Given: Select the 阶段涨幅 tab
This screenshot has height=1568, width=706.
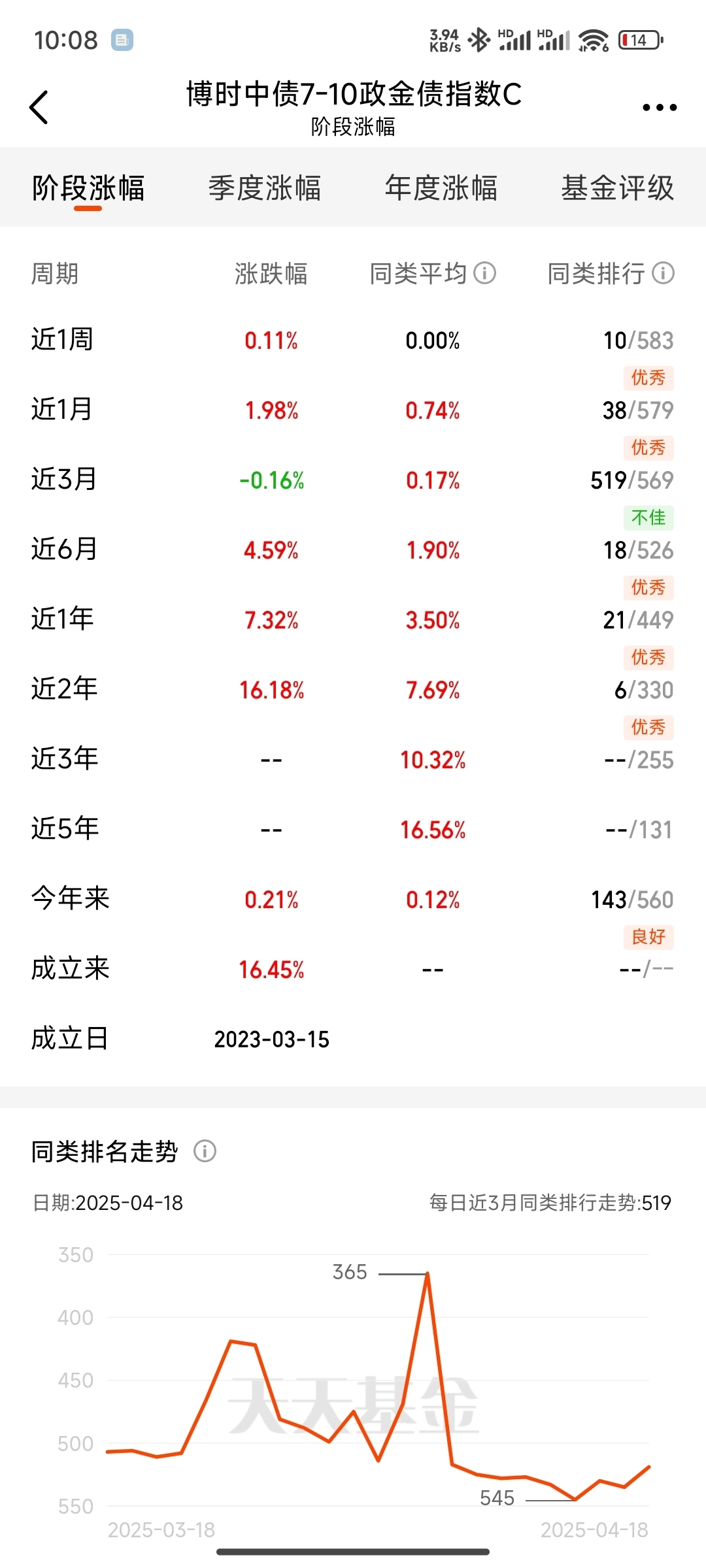Looking at the screenshot, I should 88,188.
